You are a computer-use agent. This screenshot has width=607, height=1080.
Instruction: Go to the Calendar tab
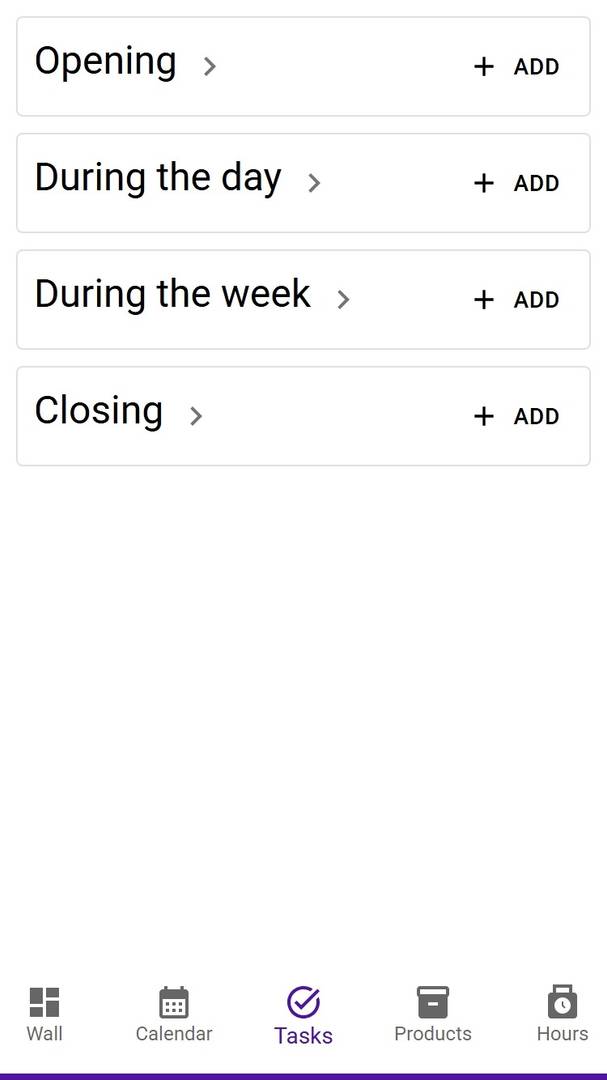point(174,1014)
